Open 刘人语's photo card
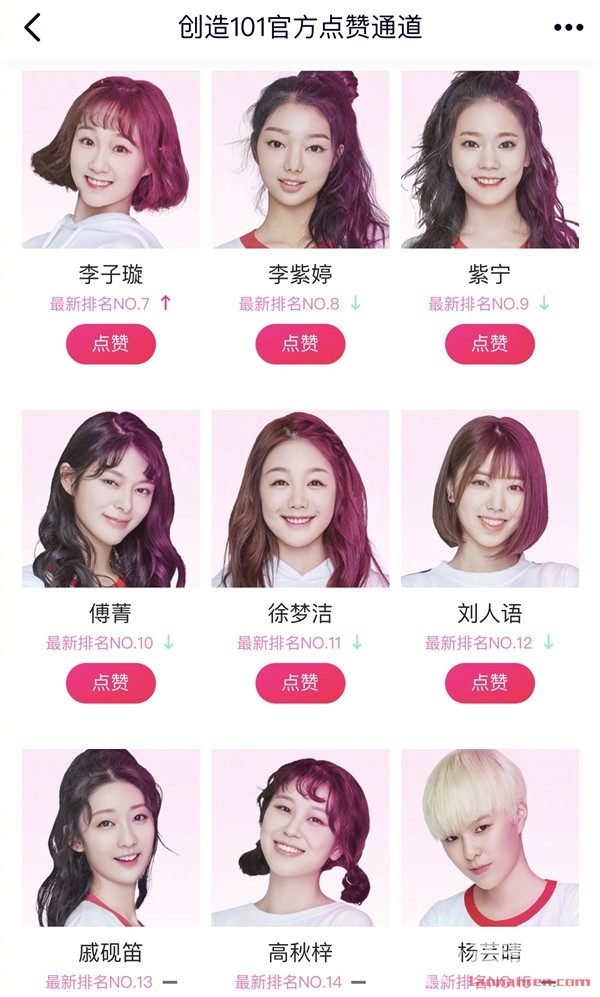 coord(489,498)
